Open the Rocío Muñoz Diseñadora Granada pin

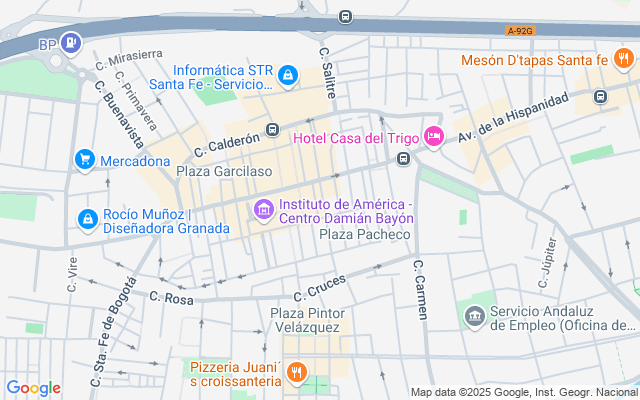[x=86, y=218]
